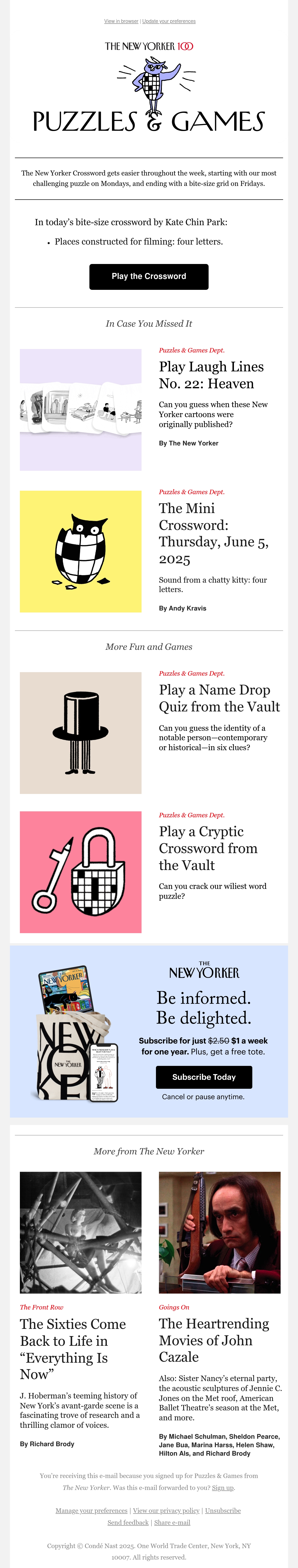
Task: Open the owl in eggshell image
Action: pyautogui.click(x=81, y=552)
